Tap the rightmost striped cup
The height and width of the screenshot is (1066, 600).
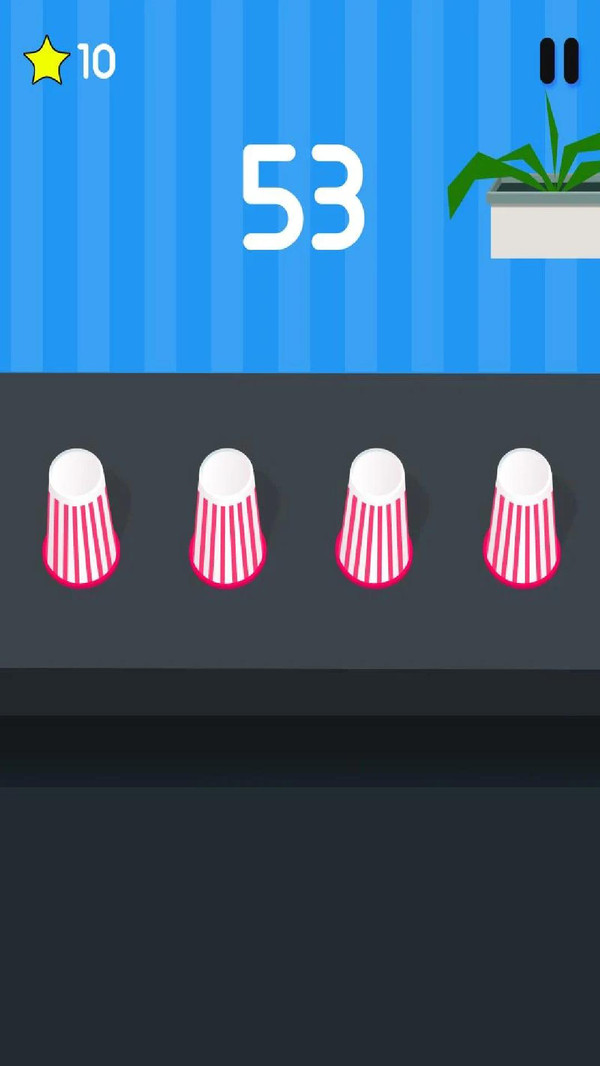[522, 520]
